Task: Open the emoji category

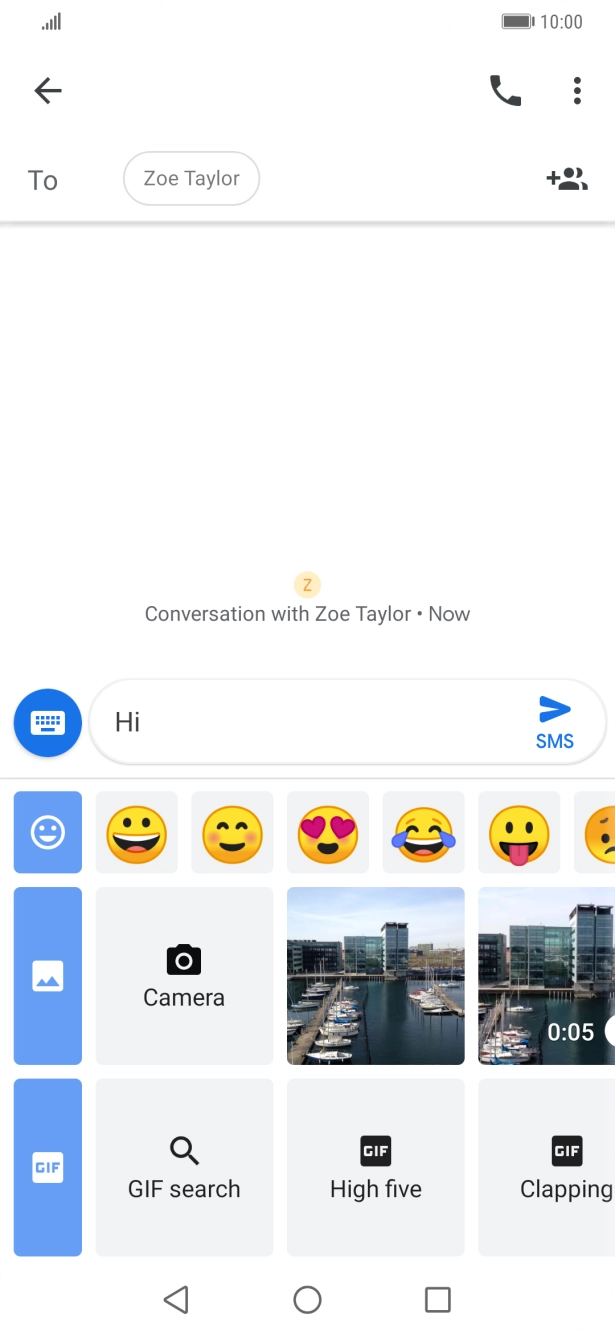Action: [x=48, y=832]
